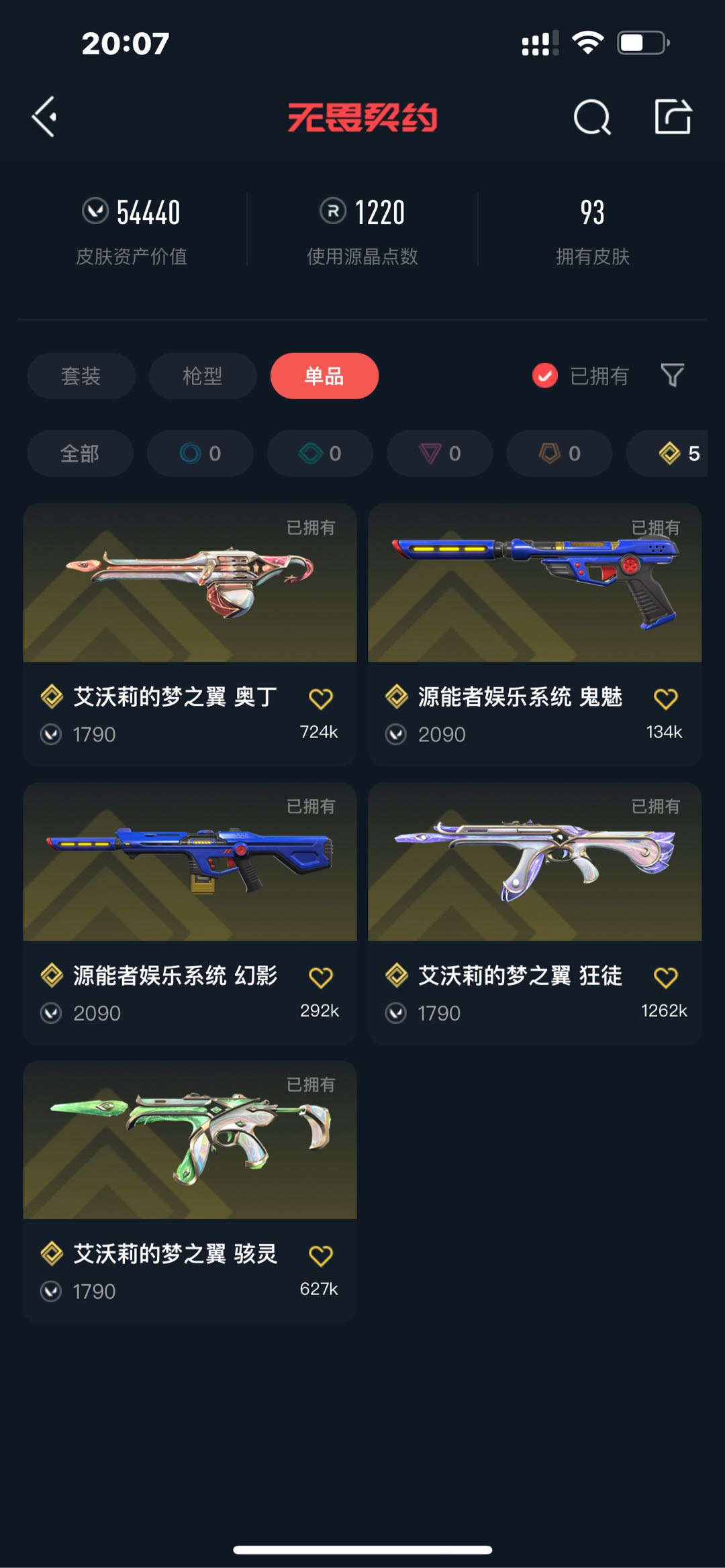
Task: Toggle the 已拥有 checkbox
Action: pyautogui.click(x=545, y=376)
